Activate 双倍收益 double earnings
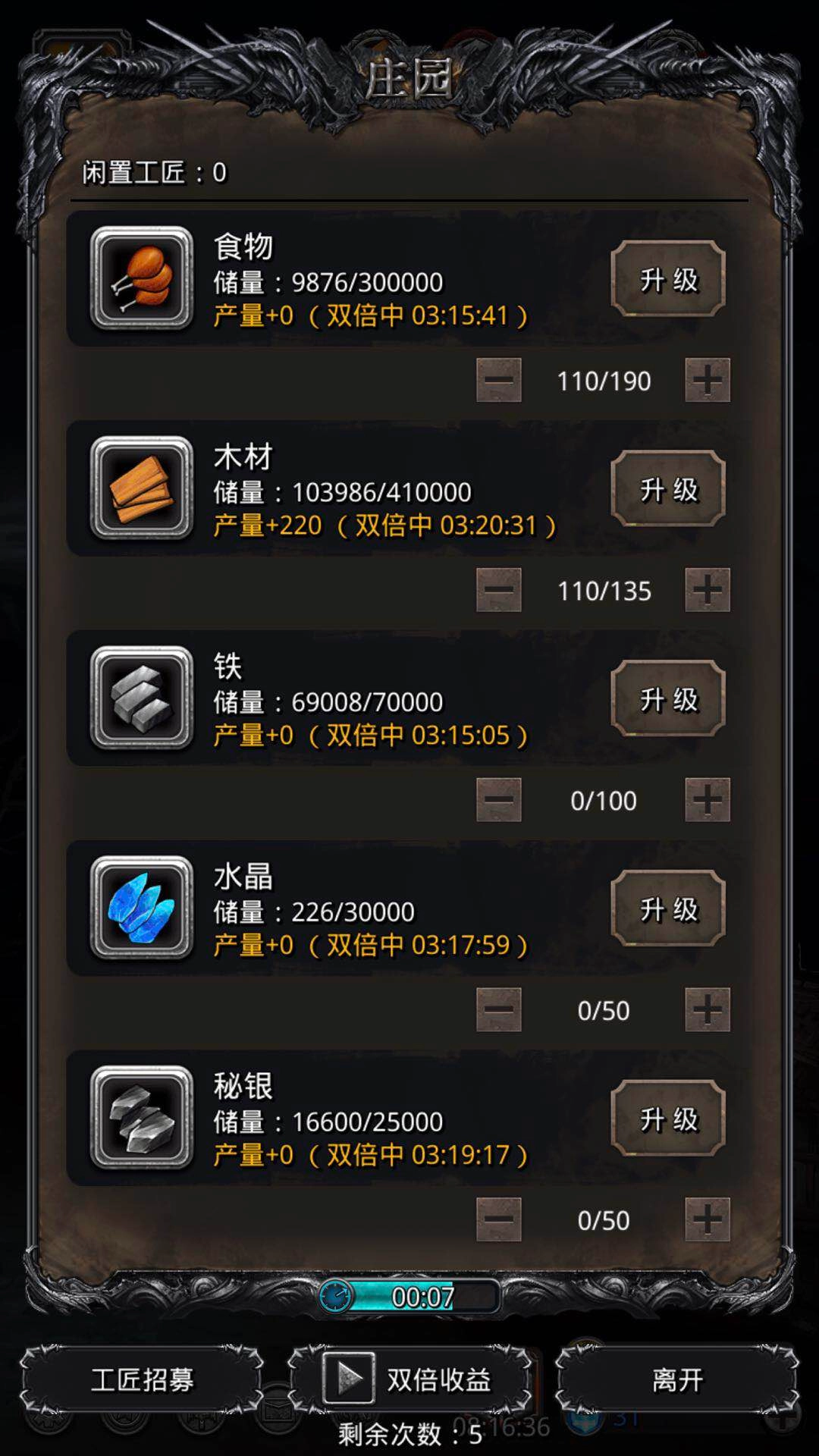The image size is (819, 1456). point(409,1379)
